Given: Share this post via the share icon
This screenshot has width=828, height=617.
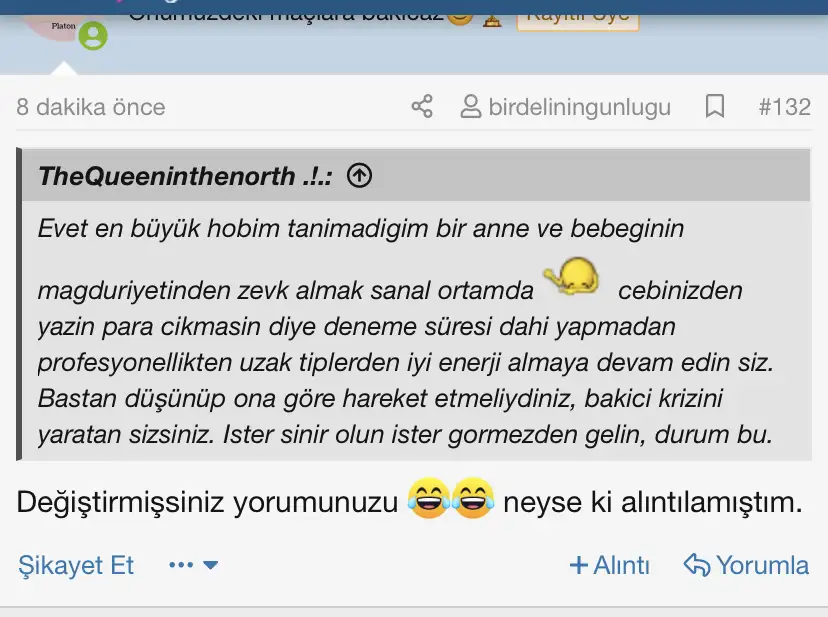Looking at the screenshot, I should [x=422, y=107].
